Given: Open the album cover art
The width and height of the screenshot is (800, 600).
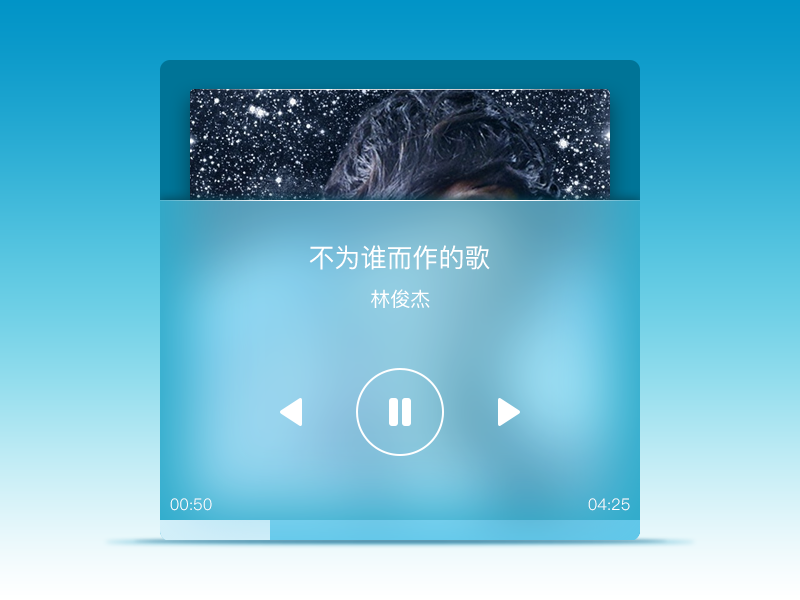Looking at the screenshot, I should coord(400,145).
